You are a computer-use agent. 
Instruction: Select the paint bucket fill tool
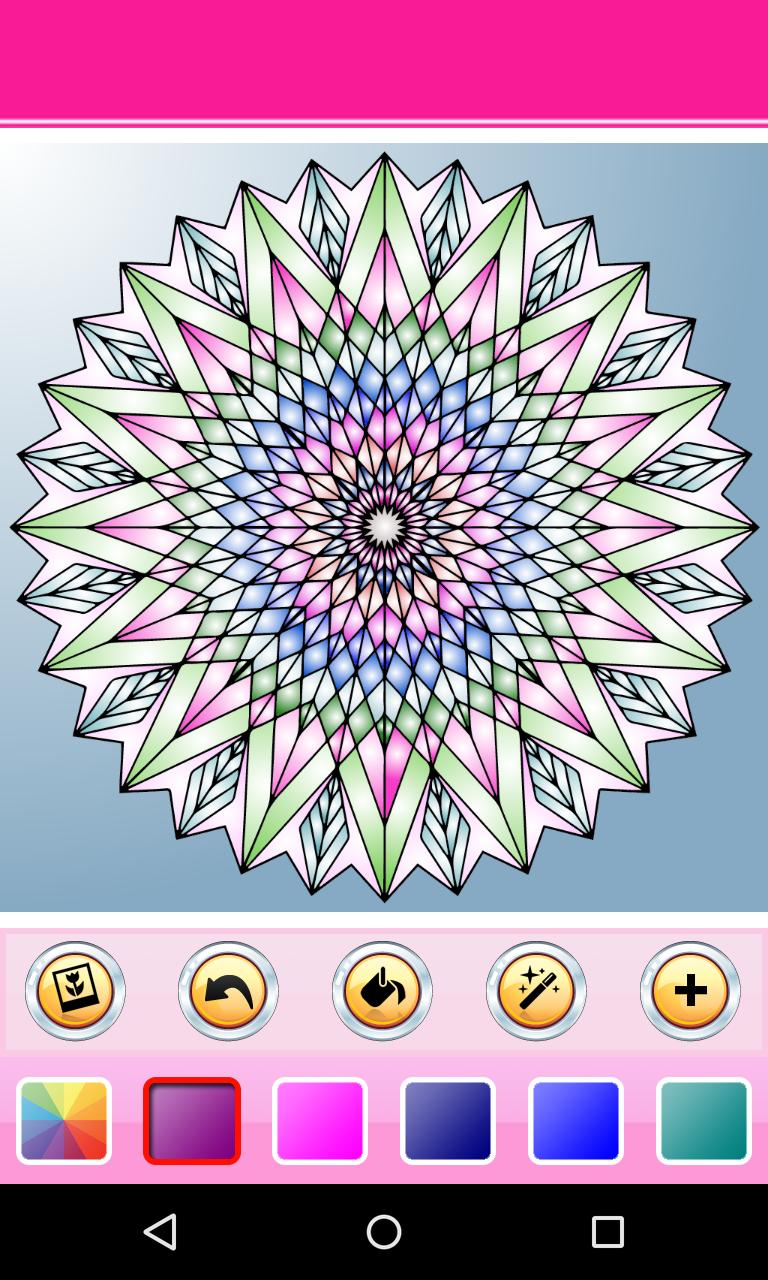tap(382, 991)
